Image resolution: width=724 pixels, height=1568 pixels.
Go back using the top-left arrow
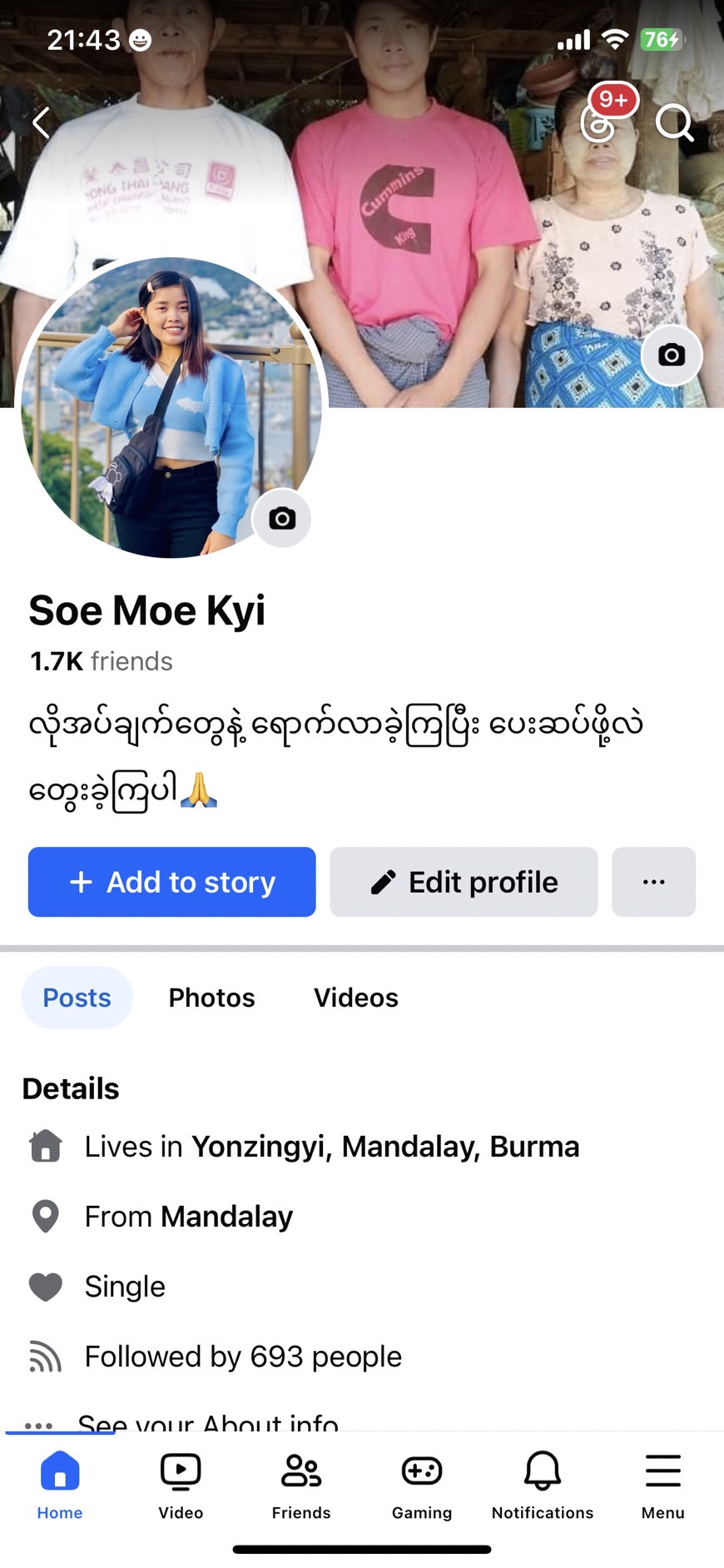tap(41, 122)
